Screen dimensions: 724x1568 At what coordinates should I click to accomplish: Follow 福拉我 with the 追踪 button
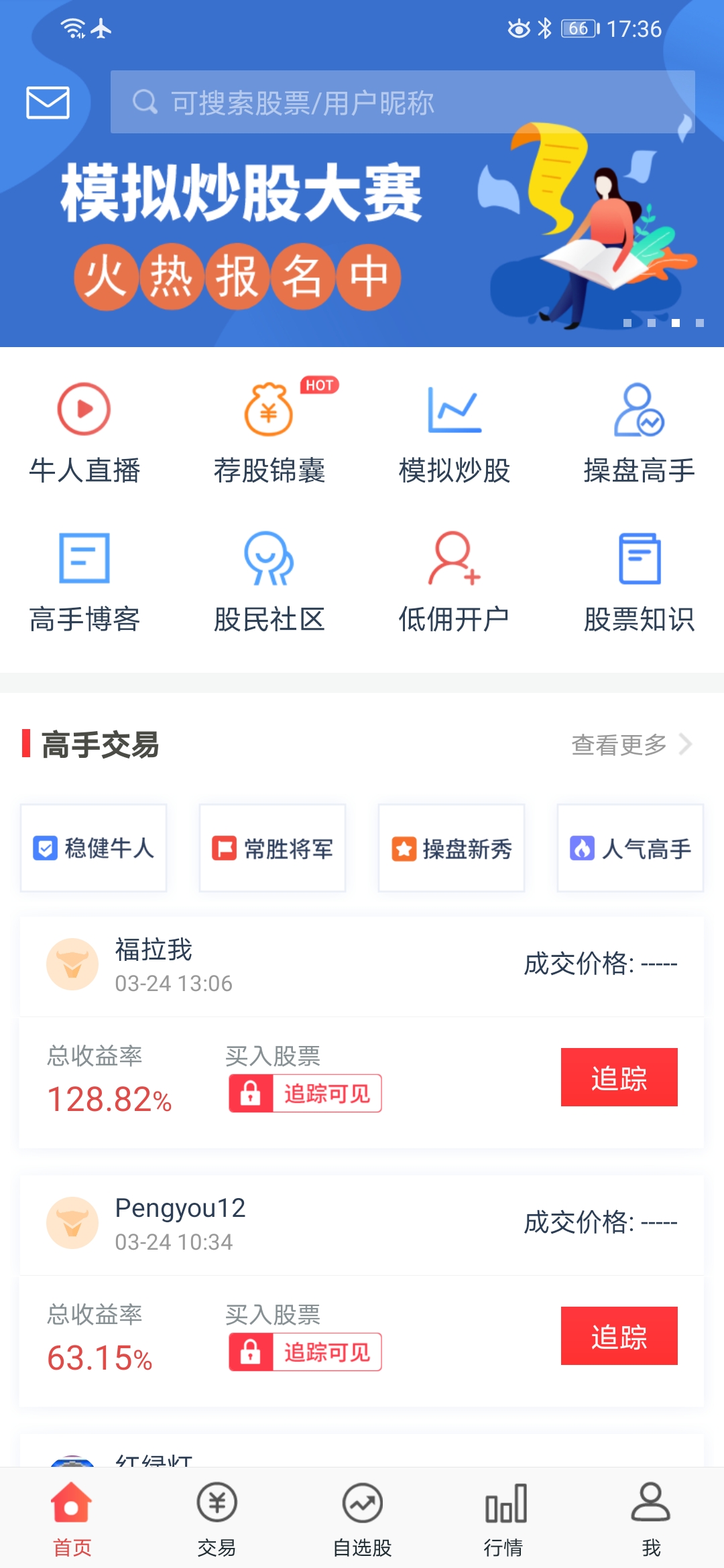pyautogui.click(x=619, y=1077)
